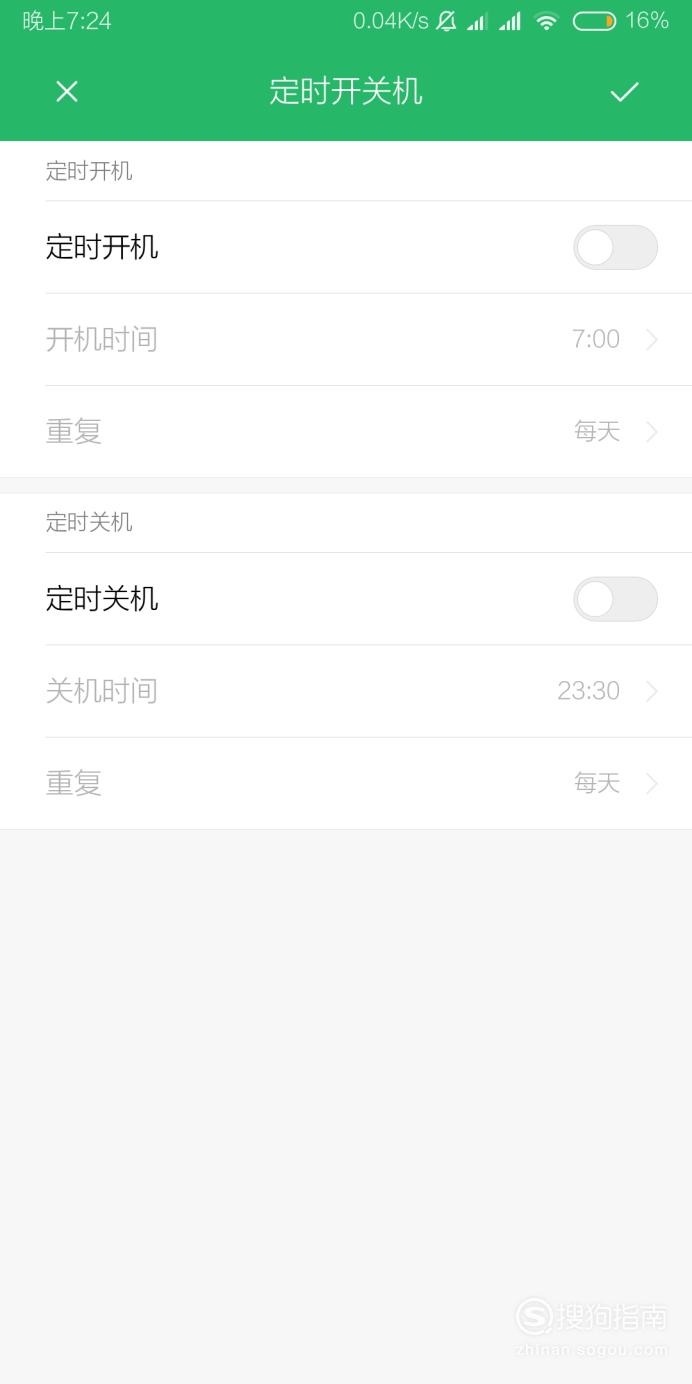Enable the 定时开机 switch
Viewport: 692px width, 1384px height.
[x=615, y=247]
